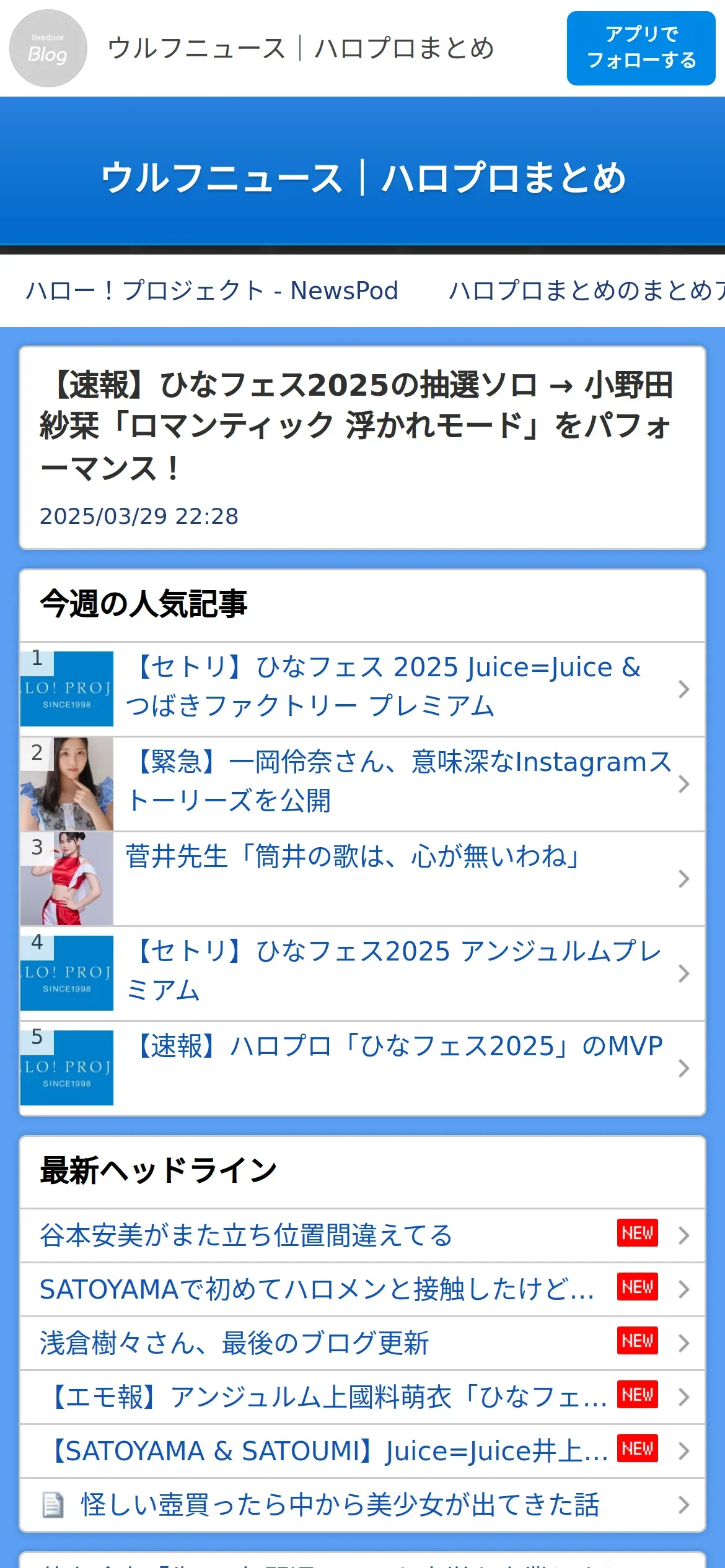
Task: Open the エモ報 アンジュルム上國料萌衣 headline
Action: click(328, 1397)
